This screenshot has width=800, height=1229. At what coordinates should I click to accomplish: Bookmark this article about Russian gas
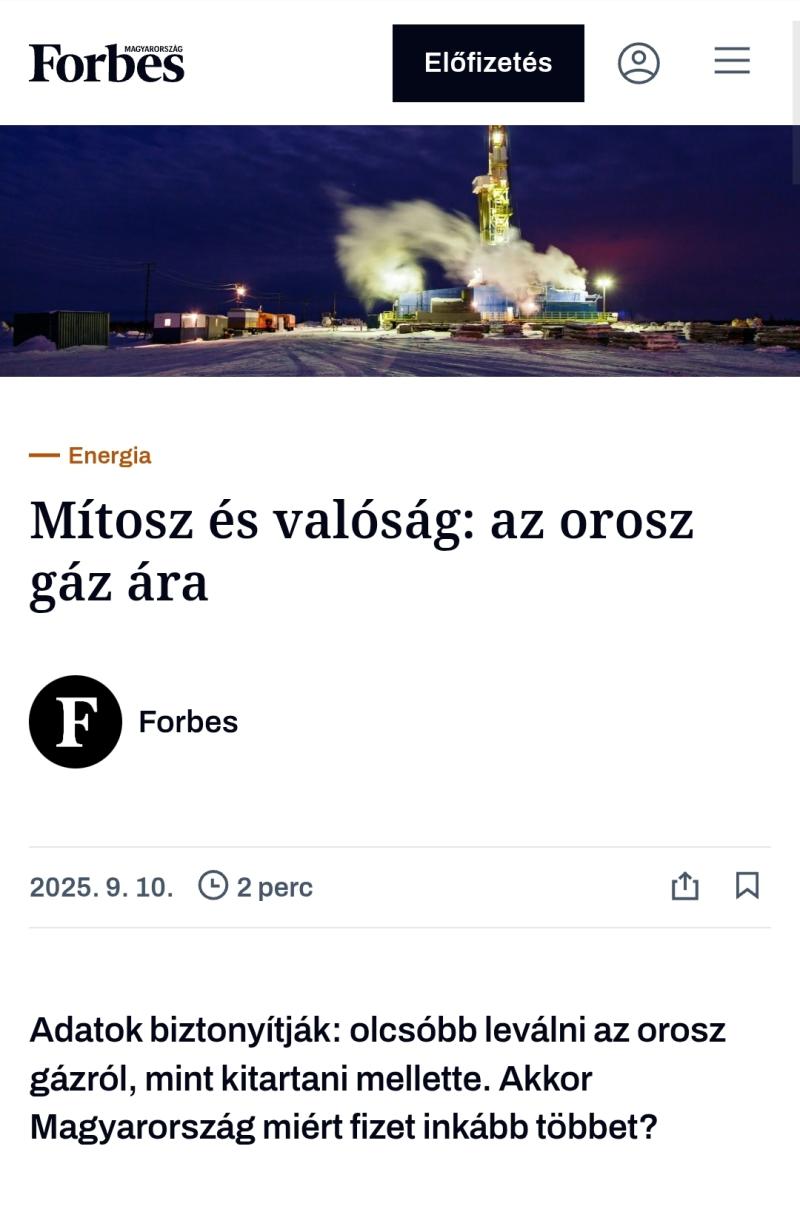pos(747,886)
